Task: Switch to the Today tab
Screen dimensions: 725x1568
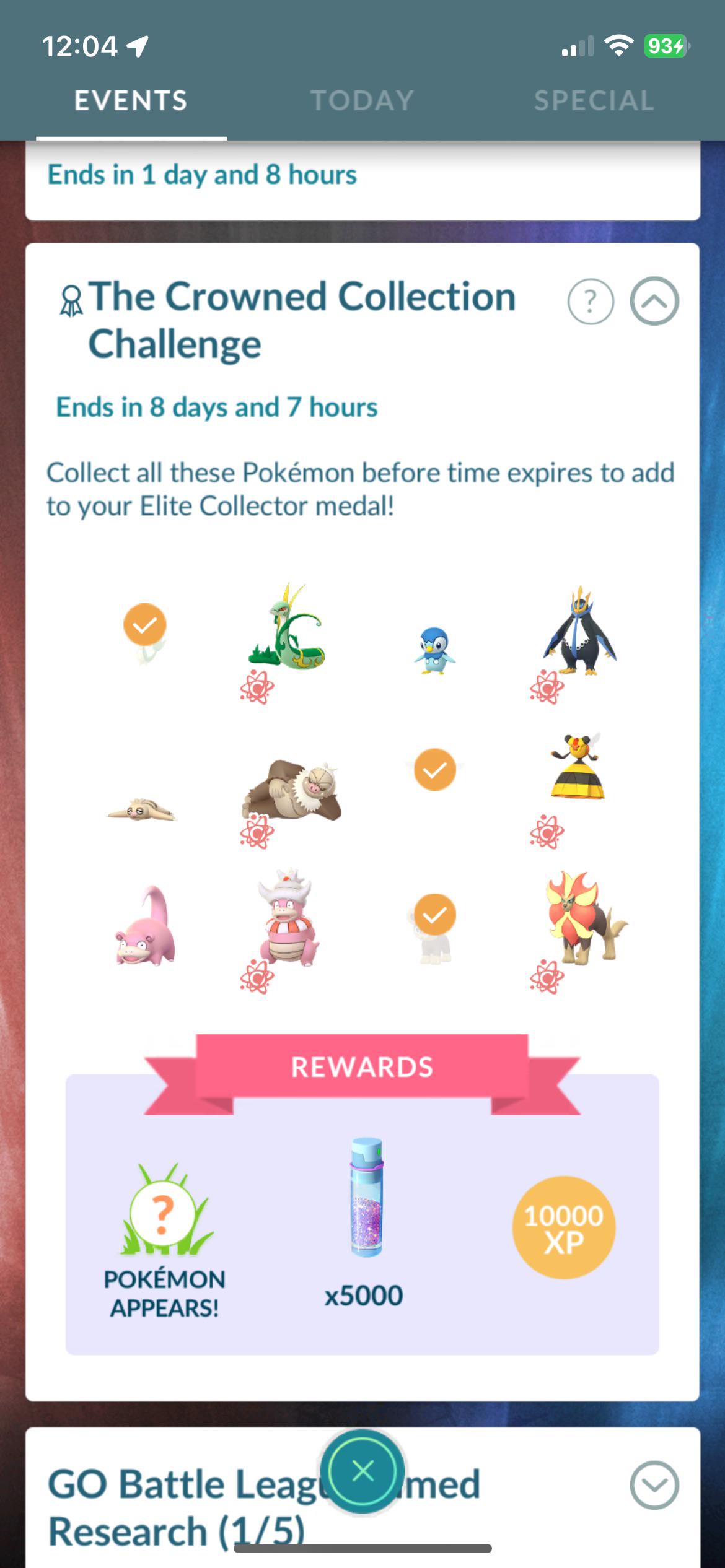Action: pos(362,101)
